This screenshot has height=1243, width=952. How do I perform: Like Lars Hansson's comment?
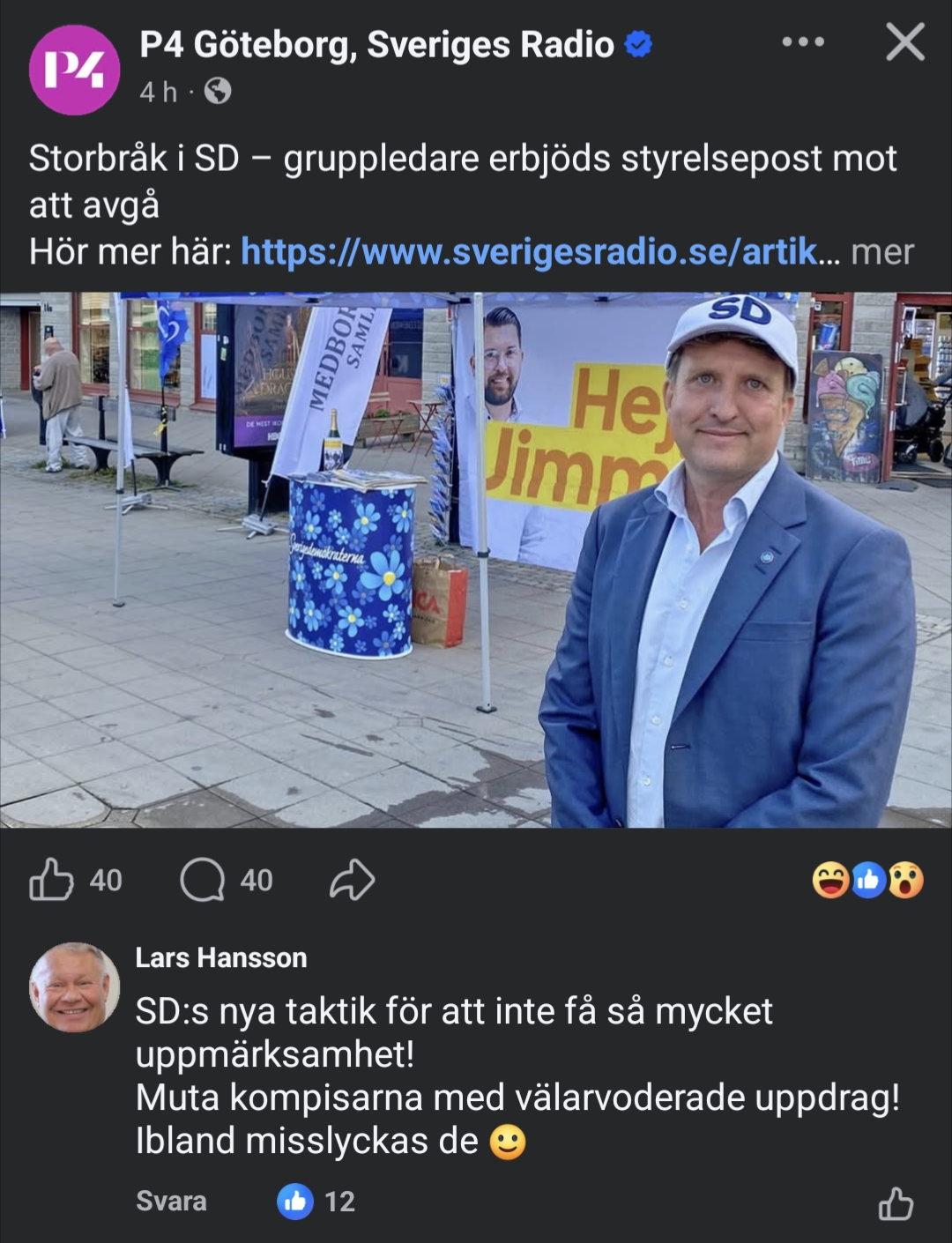tap(896, 1202)
